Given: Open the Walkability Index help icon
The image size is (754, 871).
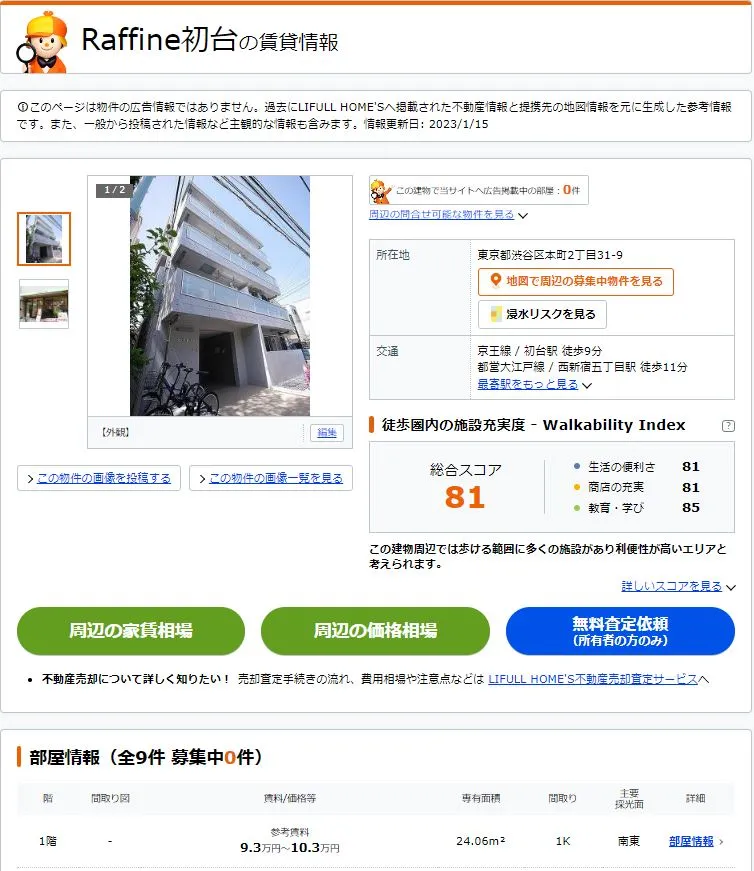Looking at the screenshot, I should click(728, 425).
